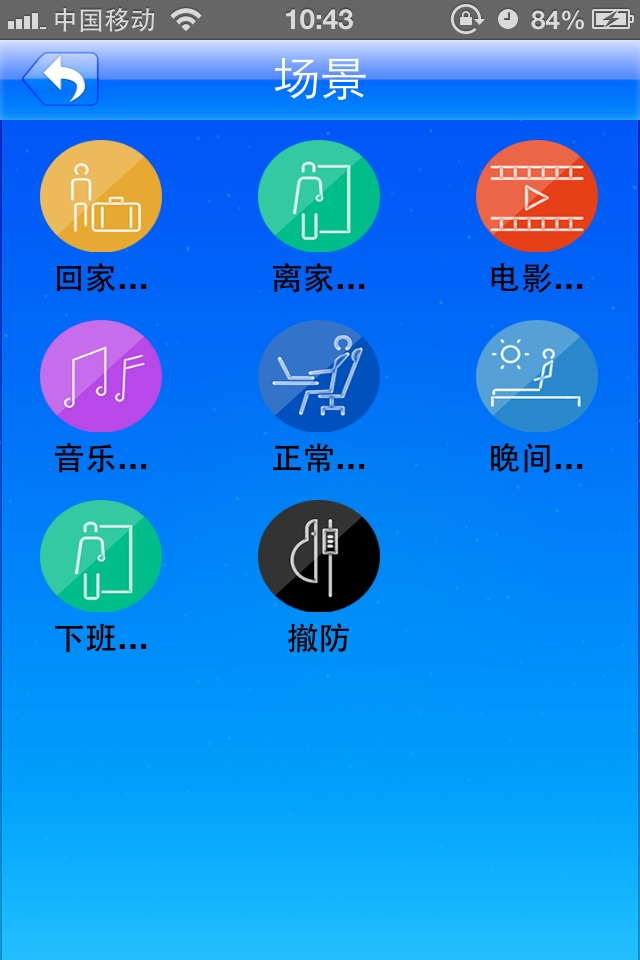
Task: Go back using the arrow button
Action: pos(61,79)
